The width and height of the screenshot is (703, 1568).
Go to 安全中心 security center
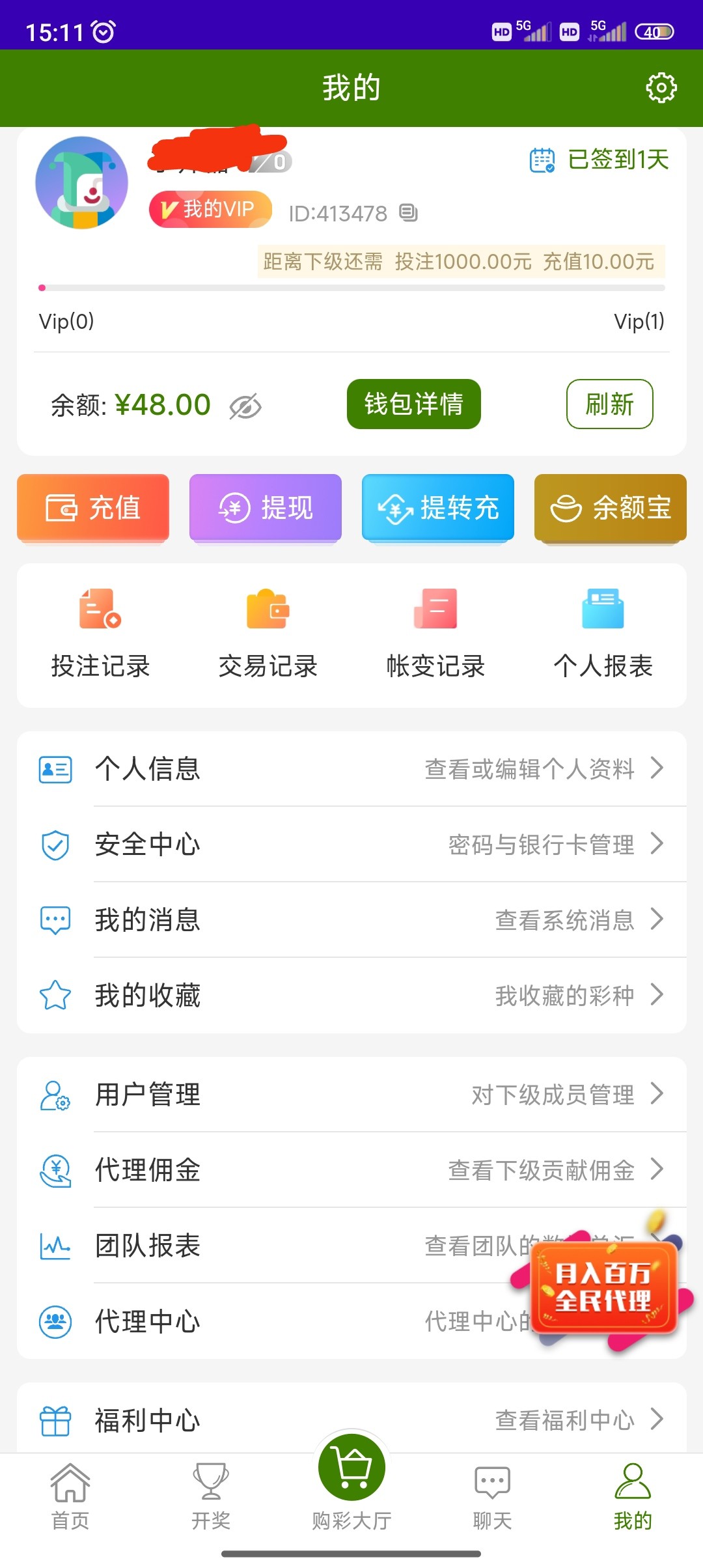coord(351,845)
